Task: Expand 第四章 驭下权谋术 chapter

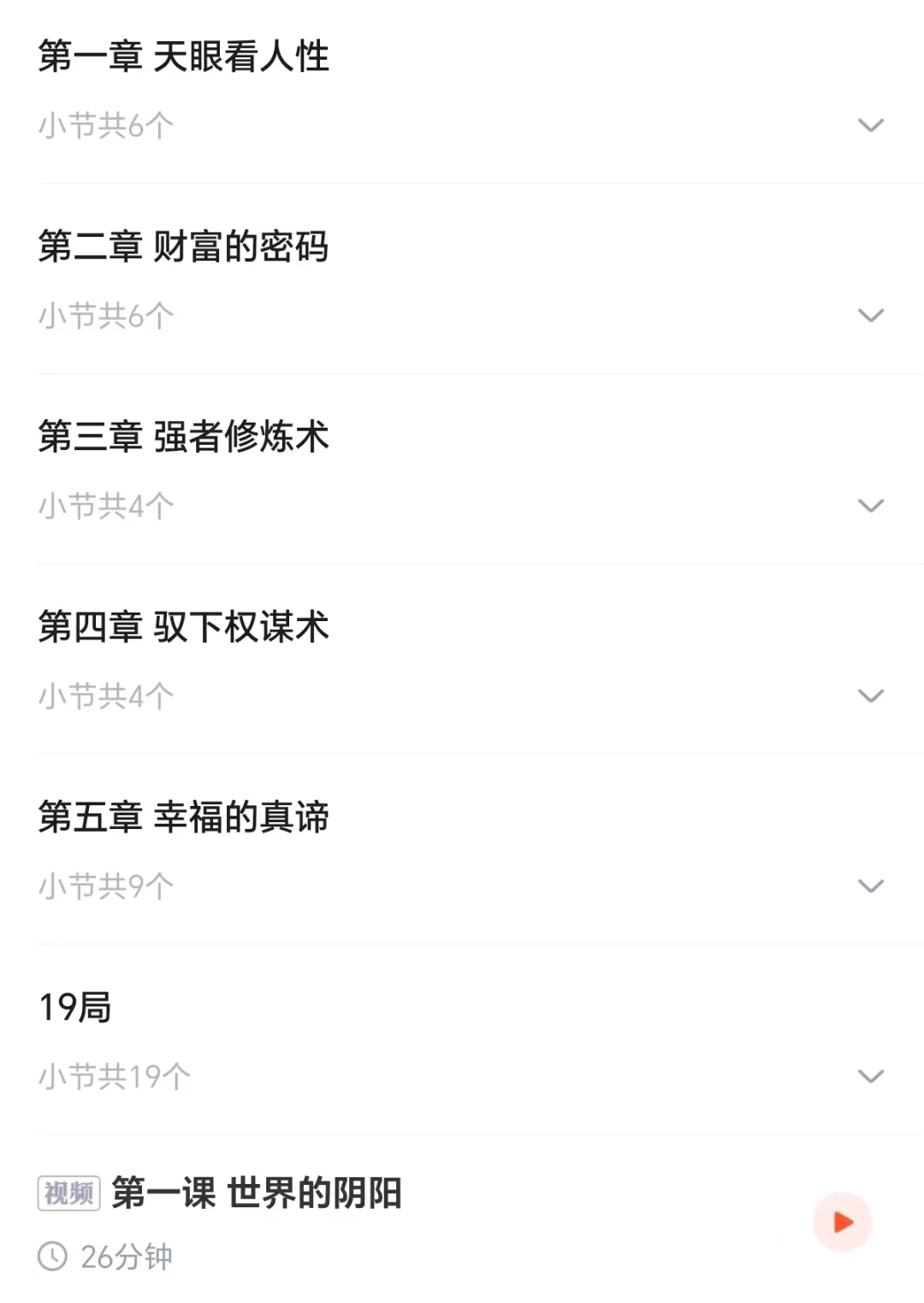Action: pyautogui.click(x=870, y=696)
